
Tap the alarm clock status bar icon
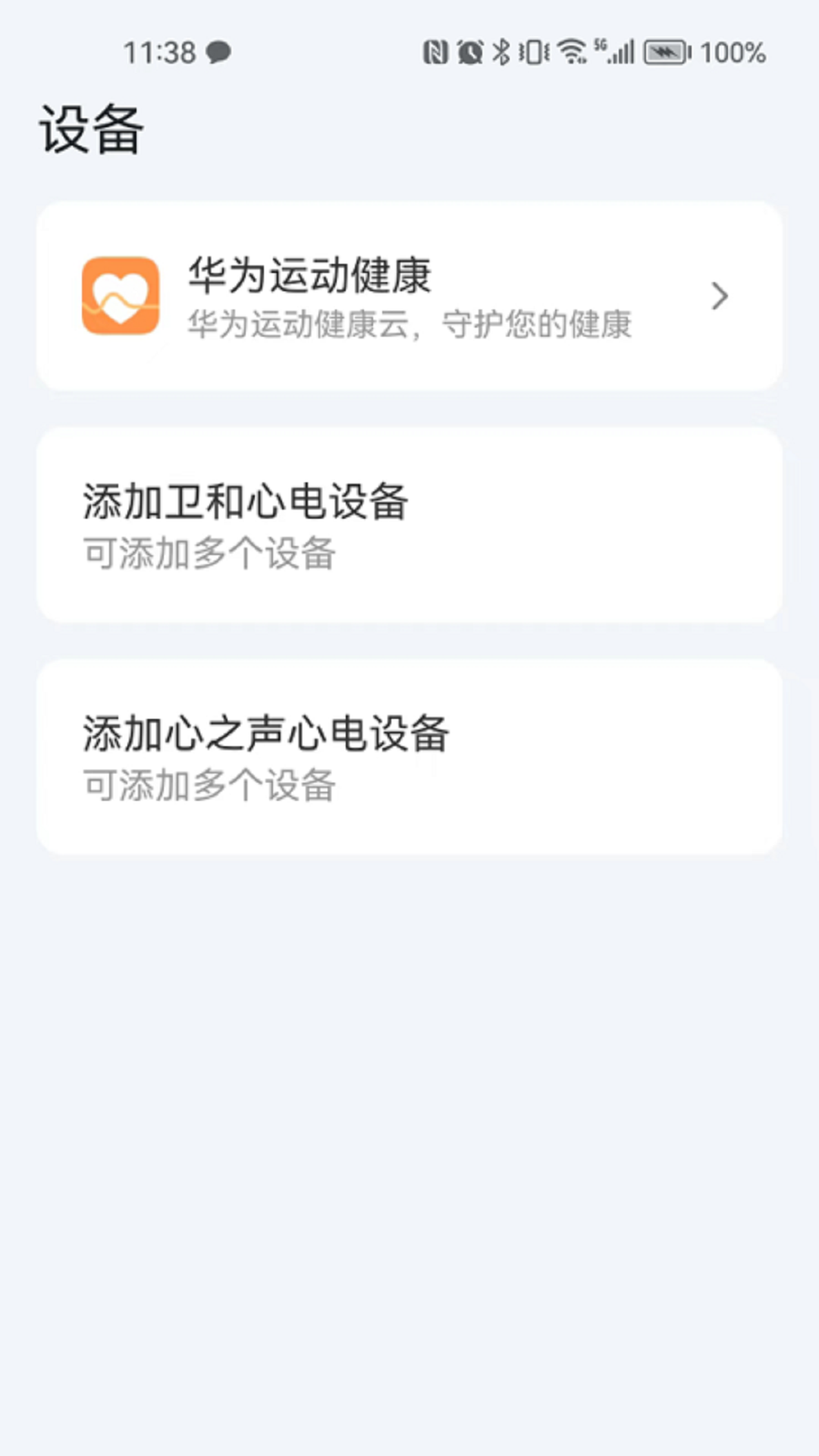[469, 52]
